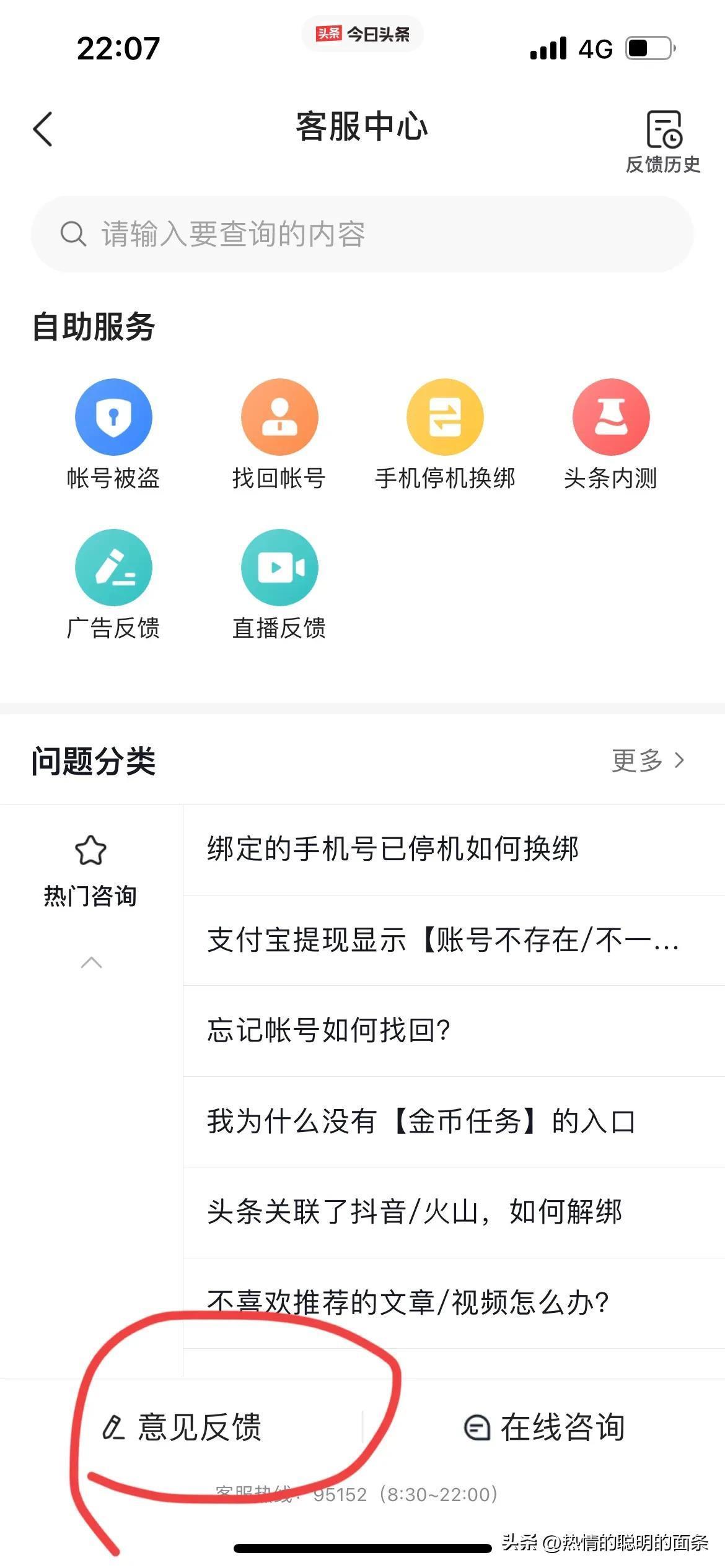Open 绑定的手机号已停机如何换绑 question

pyautogui.click(x=454, y=849)
